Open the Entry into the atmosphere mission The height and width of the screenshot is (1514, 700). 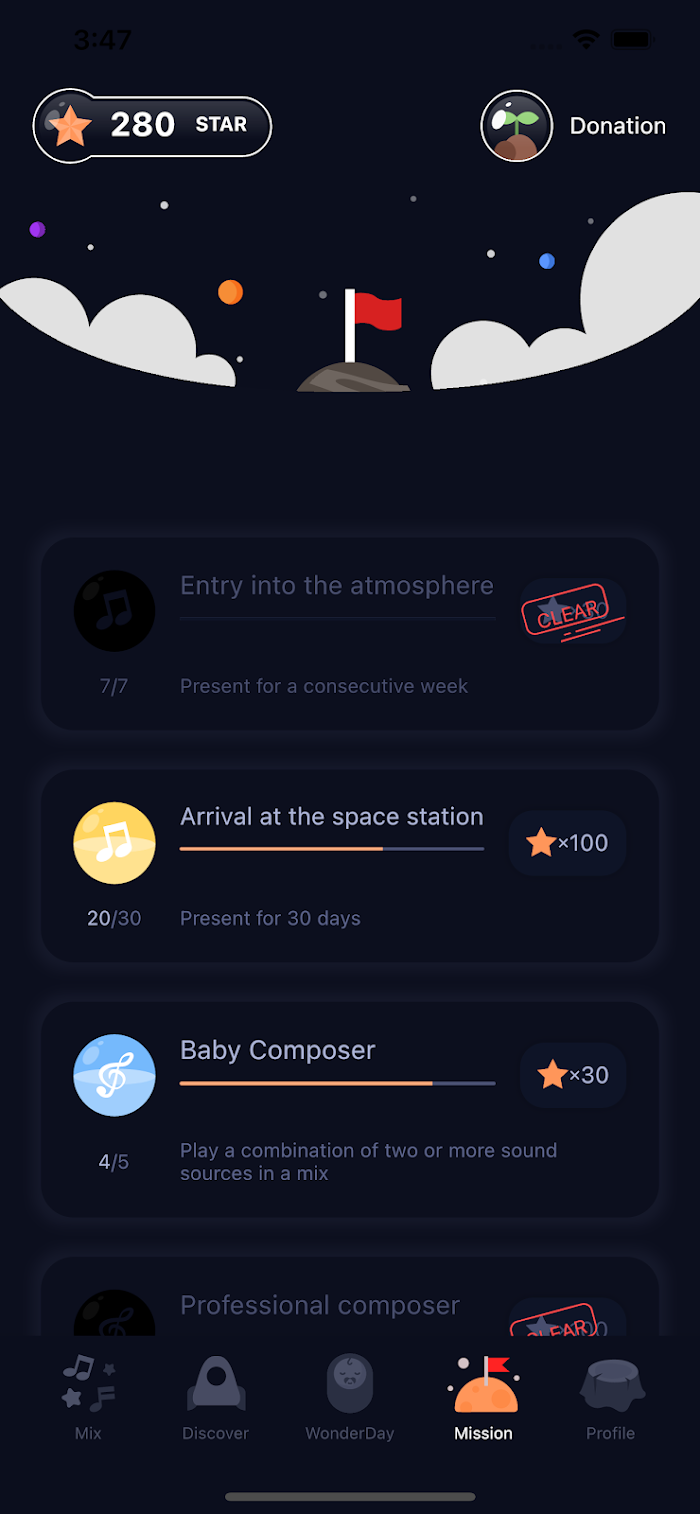pyautogui.click(x=350, y=634)
